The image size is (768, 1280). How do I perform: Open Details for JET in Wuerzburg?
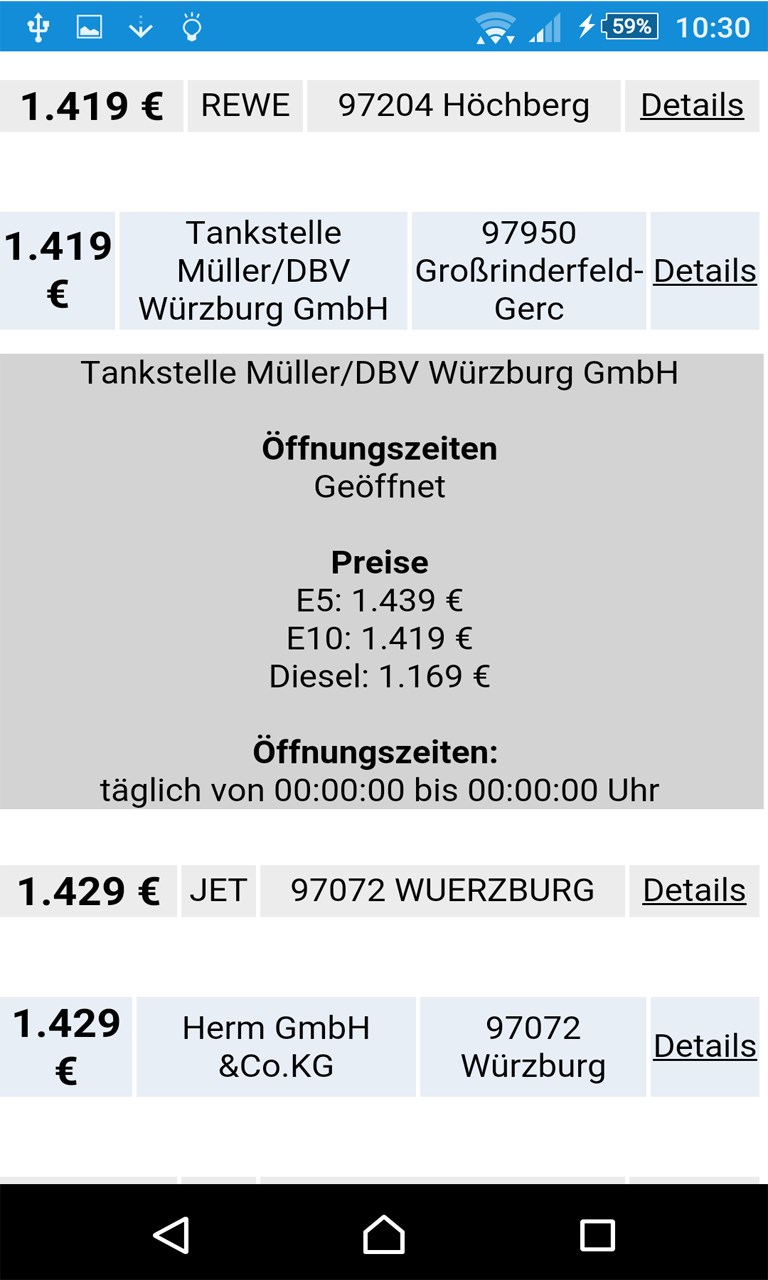point(693,890)
